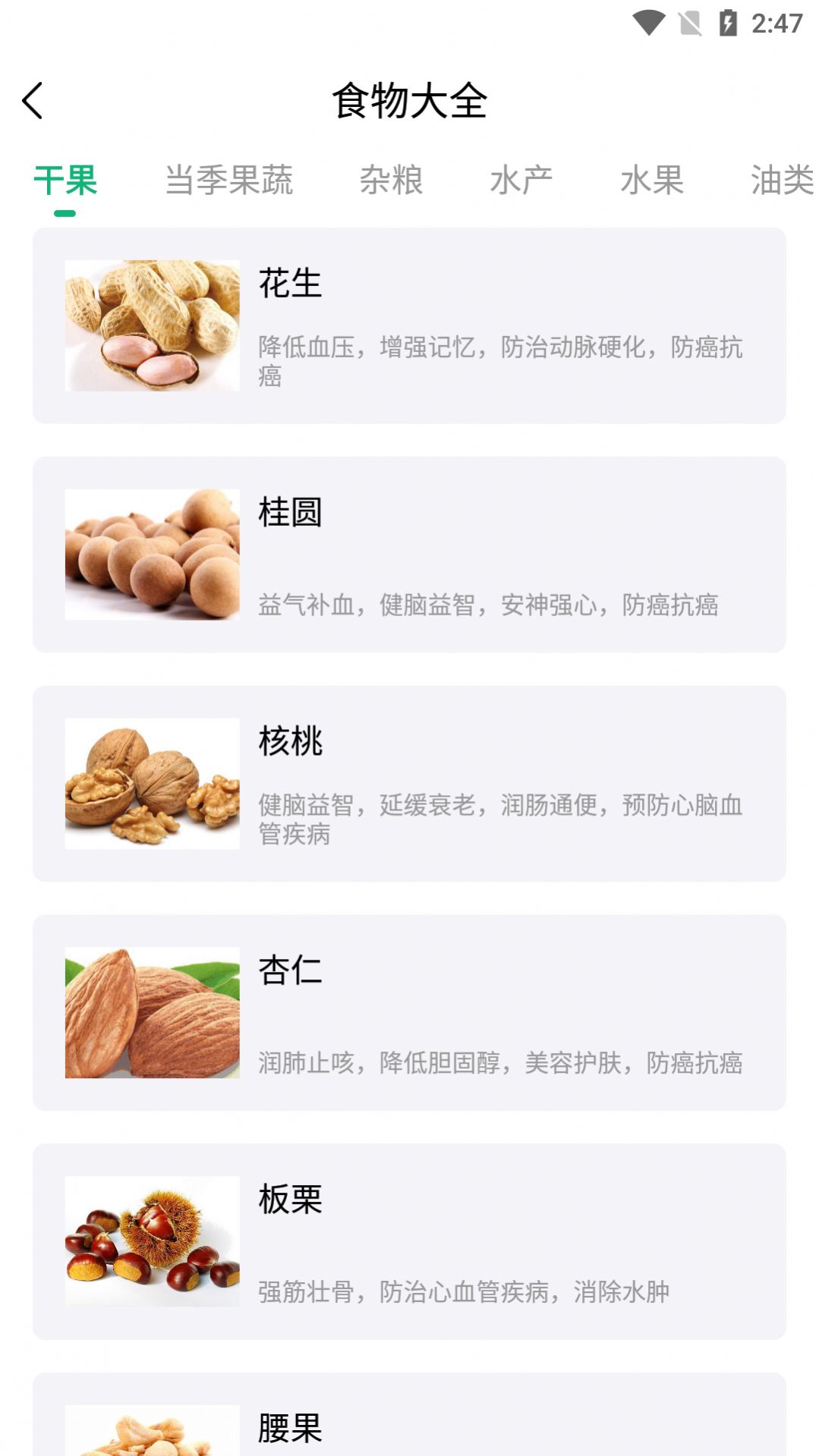This screenshot has height=1456, width=819.
Task: Switch to the 干果 tab
Action: click(x=65, y=180)
